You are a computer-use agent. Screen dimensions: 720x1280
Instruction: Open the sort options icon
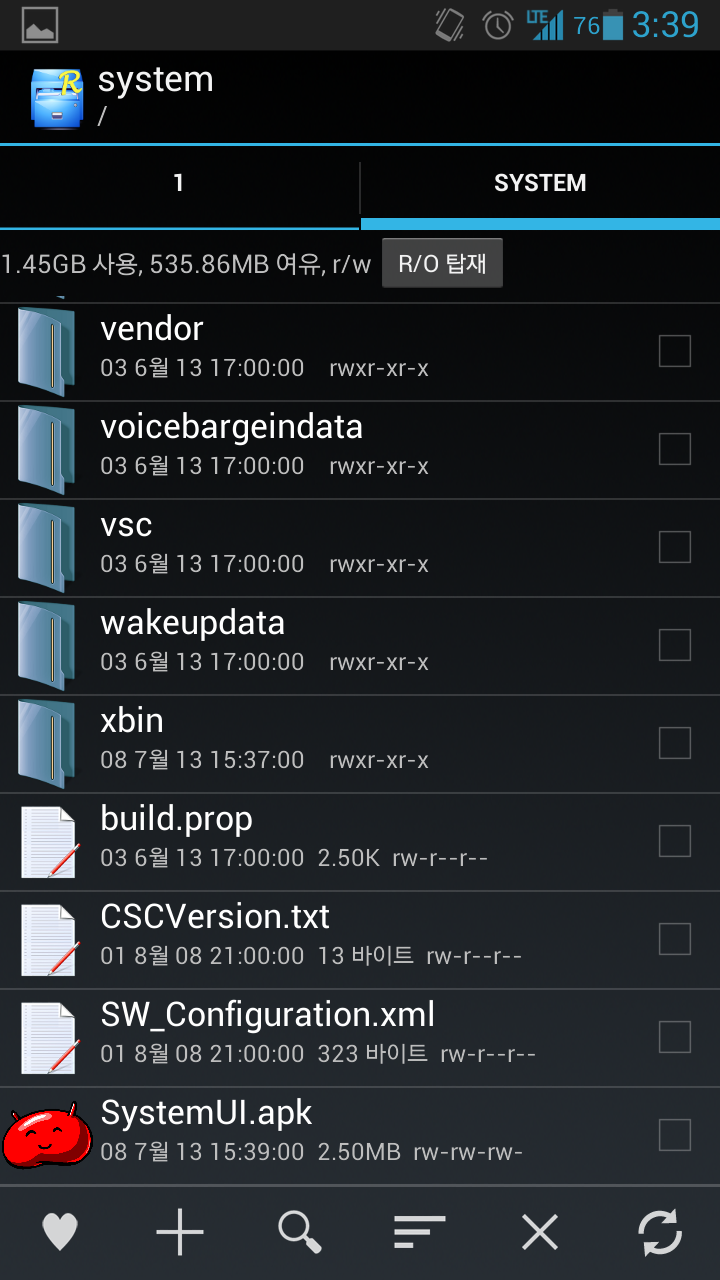(x=420, y=1232)
